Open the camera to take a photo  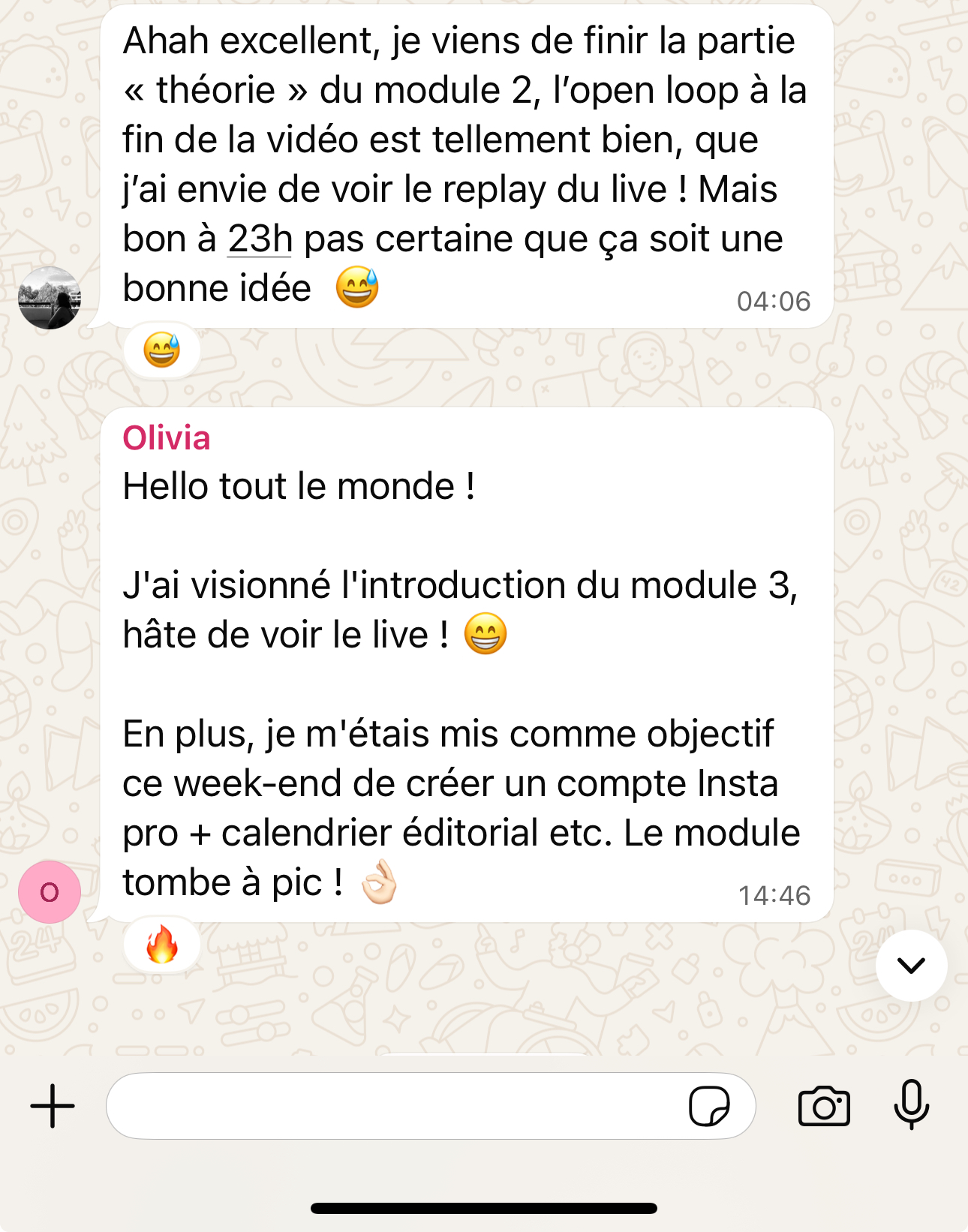click(x=824, y=1106)
